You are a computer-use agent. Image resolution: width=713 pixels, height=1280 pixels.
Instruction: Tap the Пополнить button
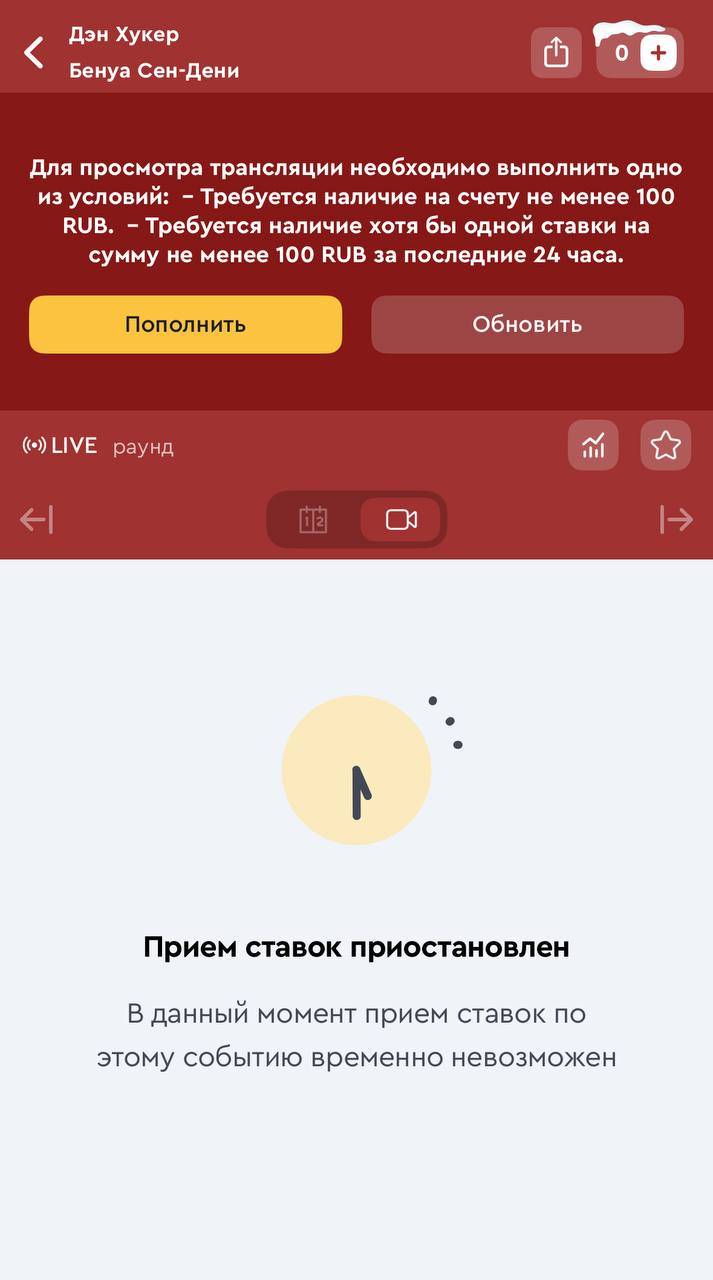(x=185, y=324)
